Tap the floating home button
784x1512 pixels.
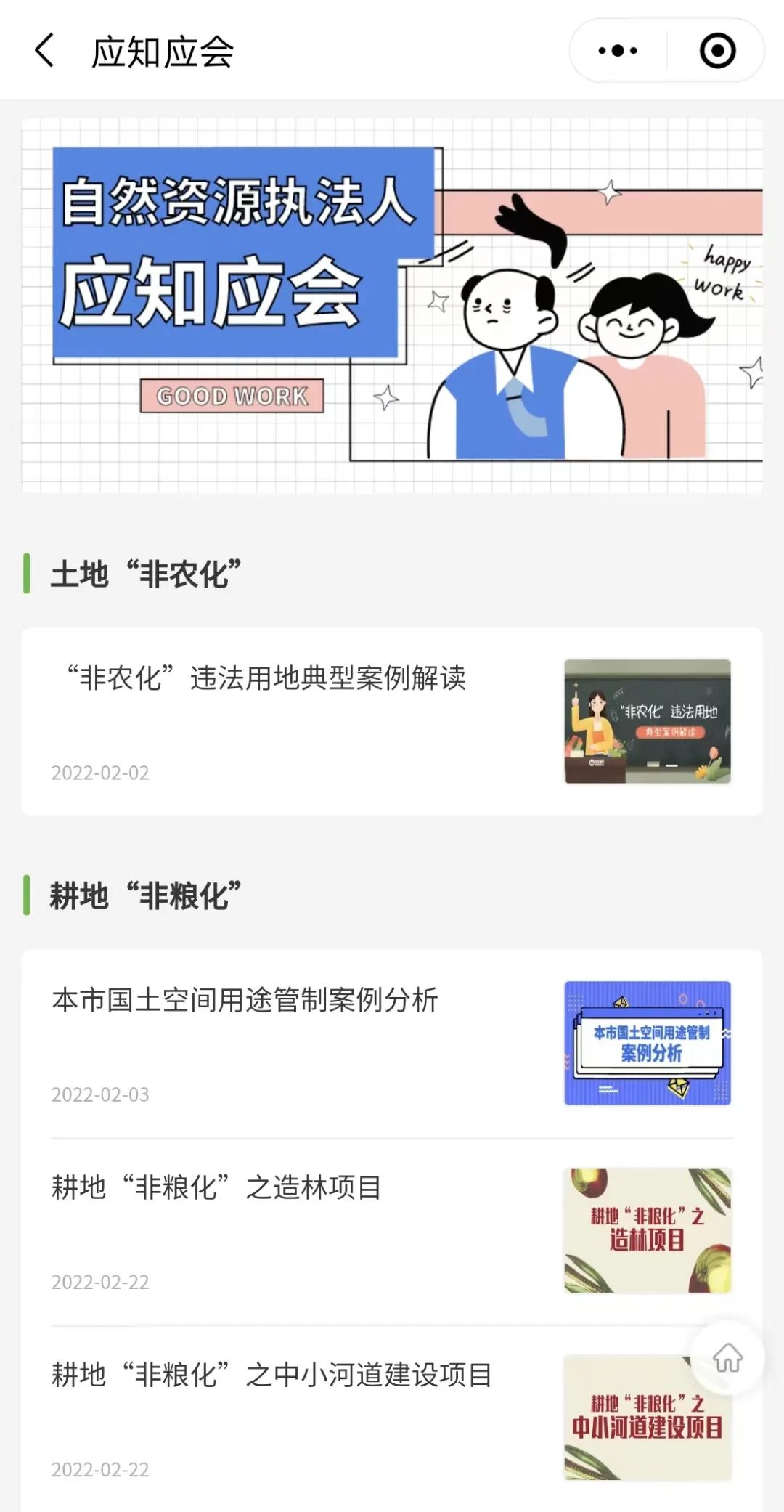click(727, 1358)
